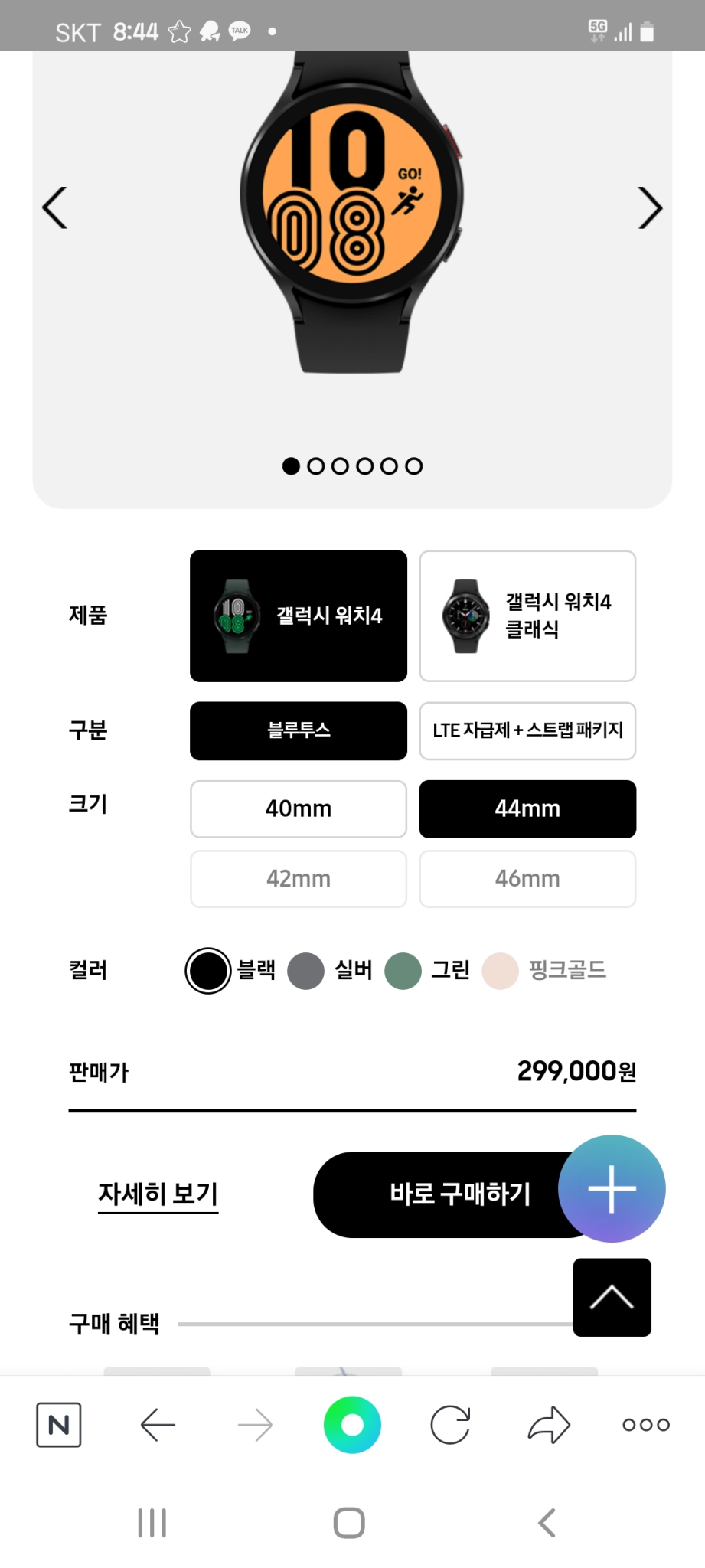Tap the scroll-to-top chevron button
The image size is (705, 1568).
click(612, 1298)
